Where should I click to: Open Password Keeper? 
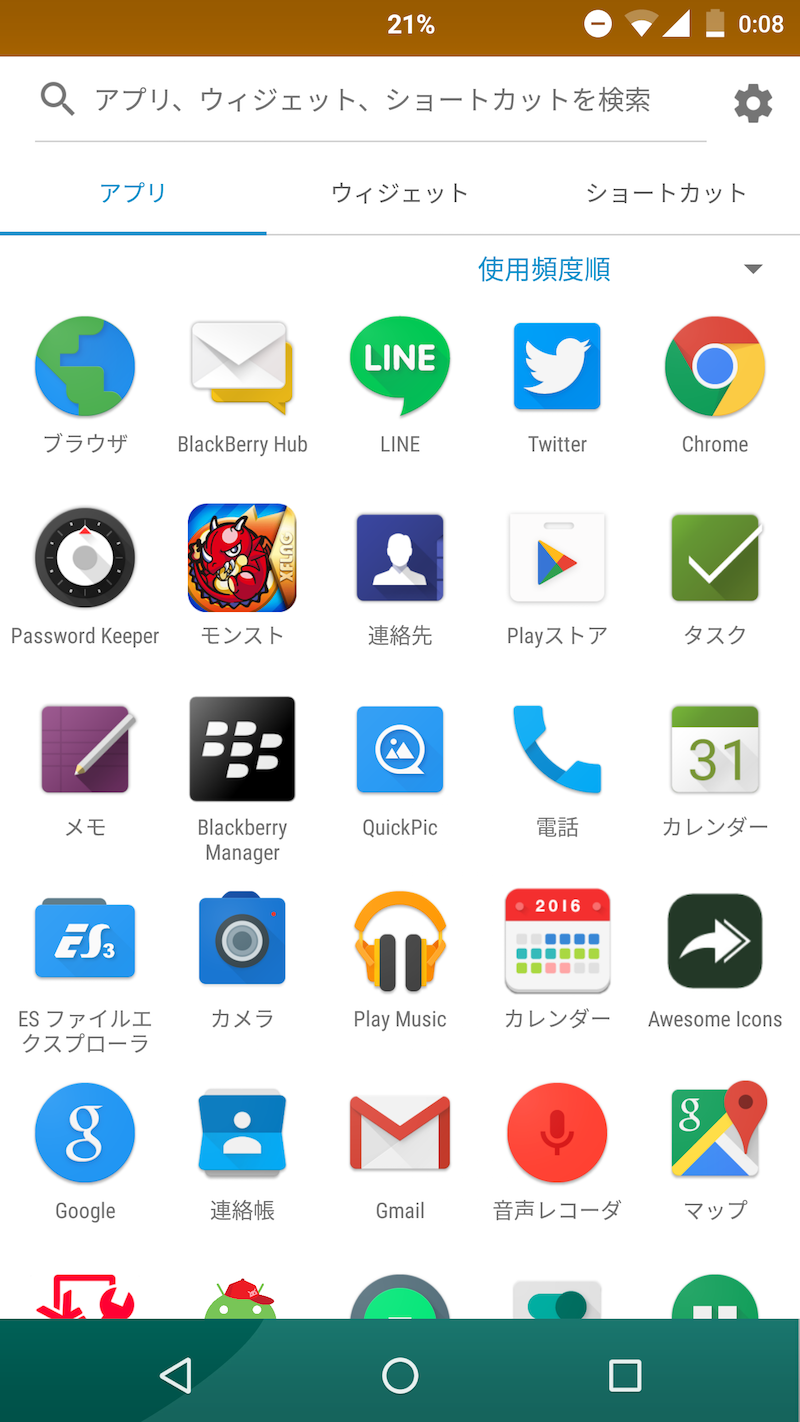85,558
